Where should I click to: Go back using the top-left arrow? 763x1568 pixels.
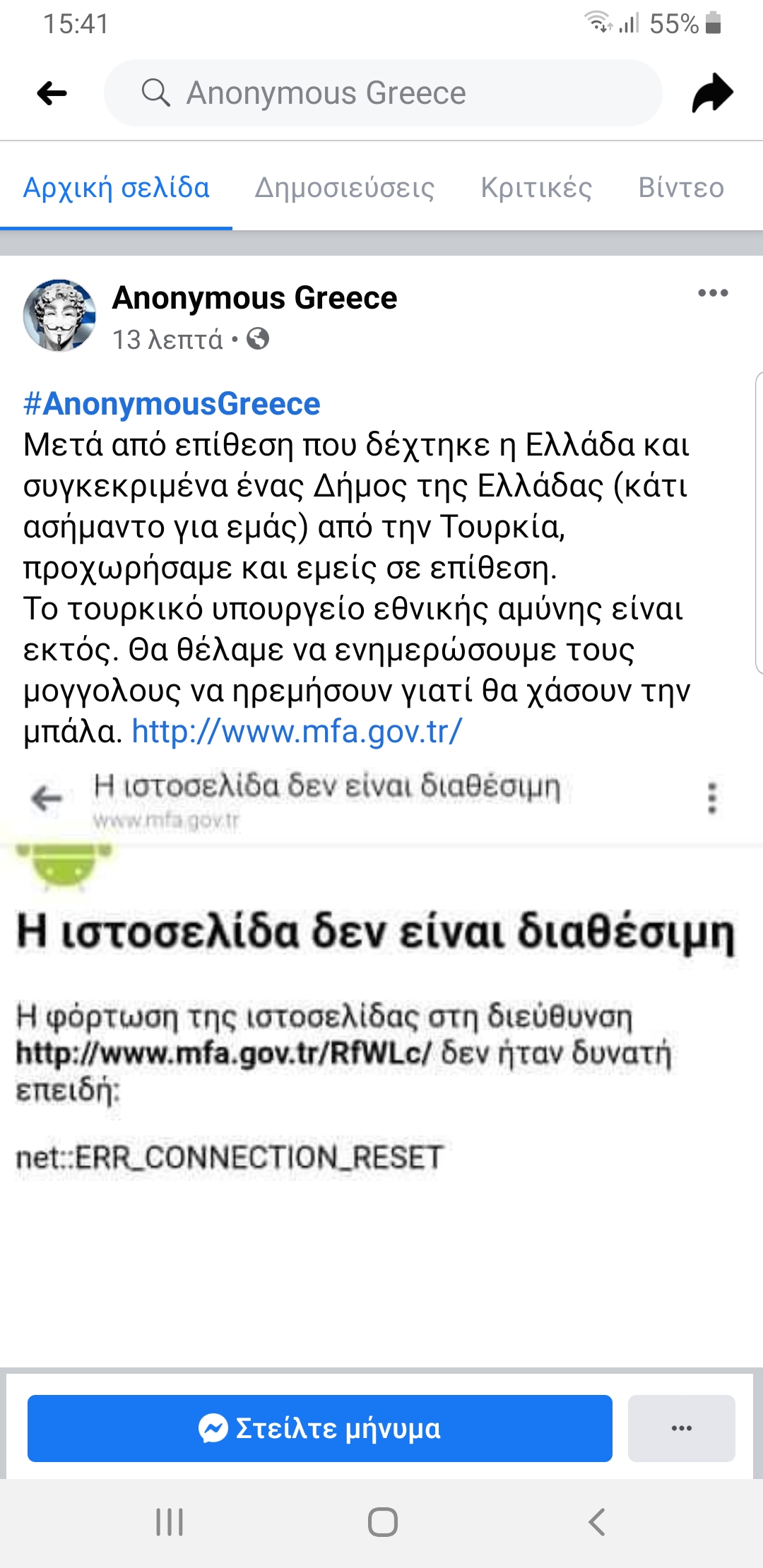52,93
